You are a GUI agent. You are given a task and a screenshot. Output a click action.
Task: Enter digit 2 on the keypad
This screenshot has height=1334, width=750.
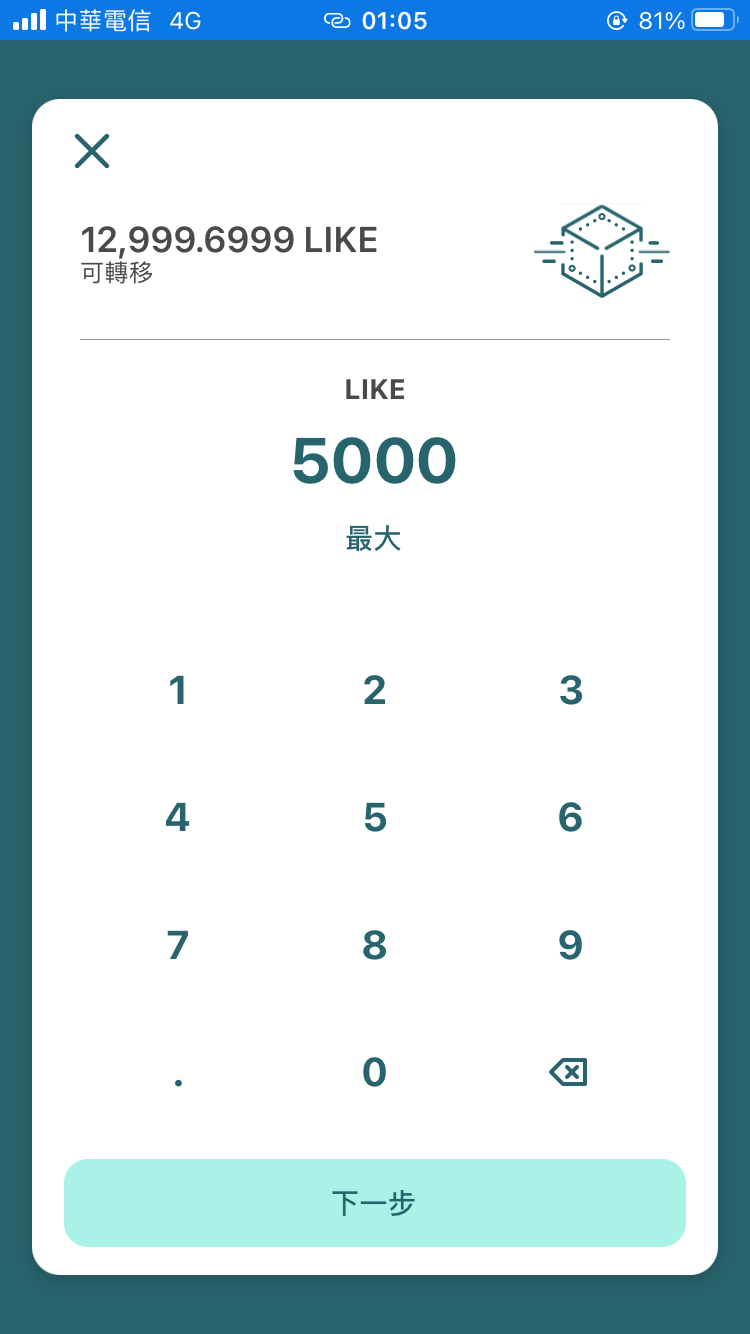(x=374, y=690)
